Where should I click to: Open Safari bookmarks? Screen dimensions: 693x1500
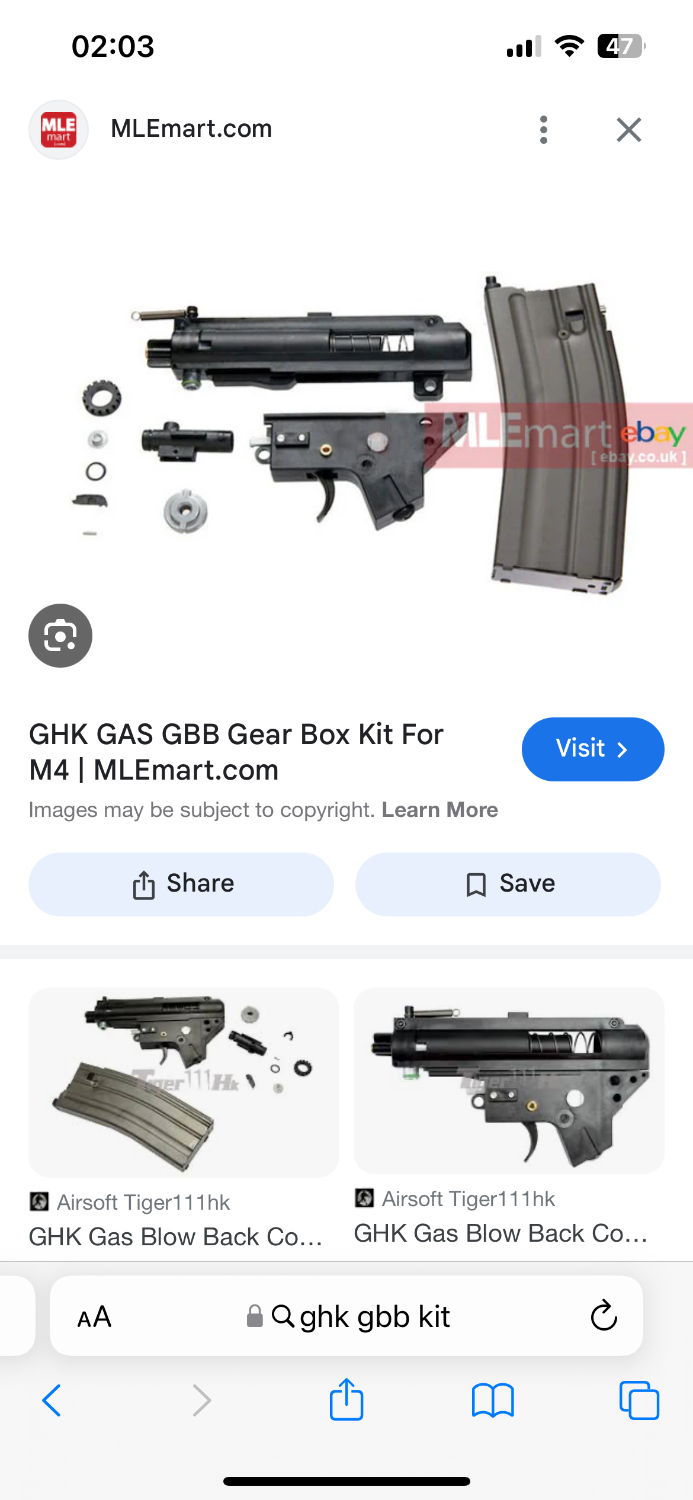pyautogui.click(x=492, y=1400)
